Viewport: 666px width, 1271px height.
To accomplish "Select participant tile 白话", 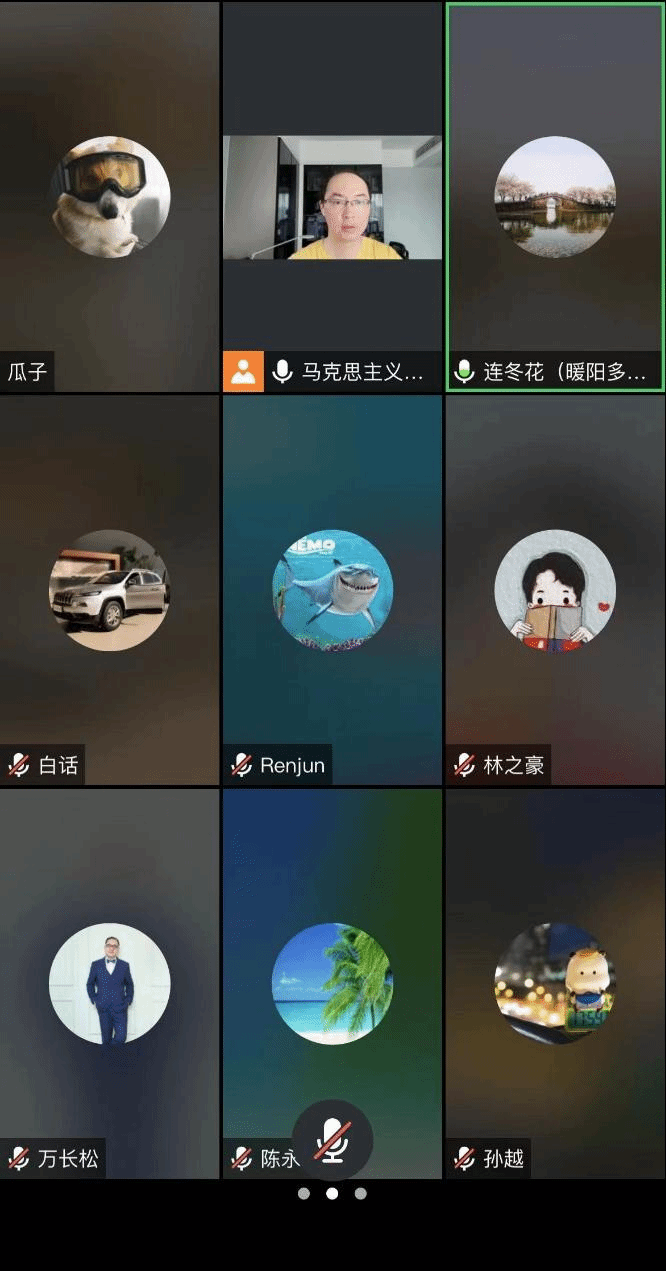I will point(110,590).
